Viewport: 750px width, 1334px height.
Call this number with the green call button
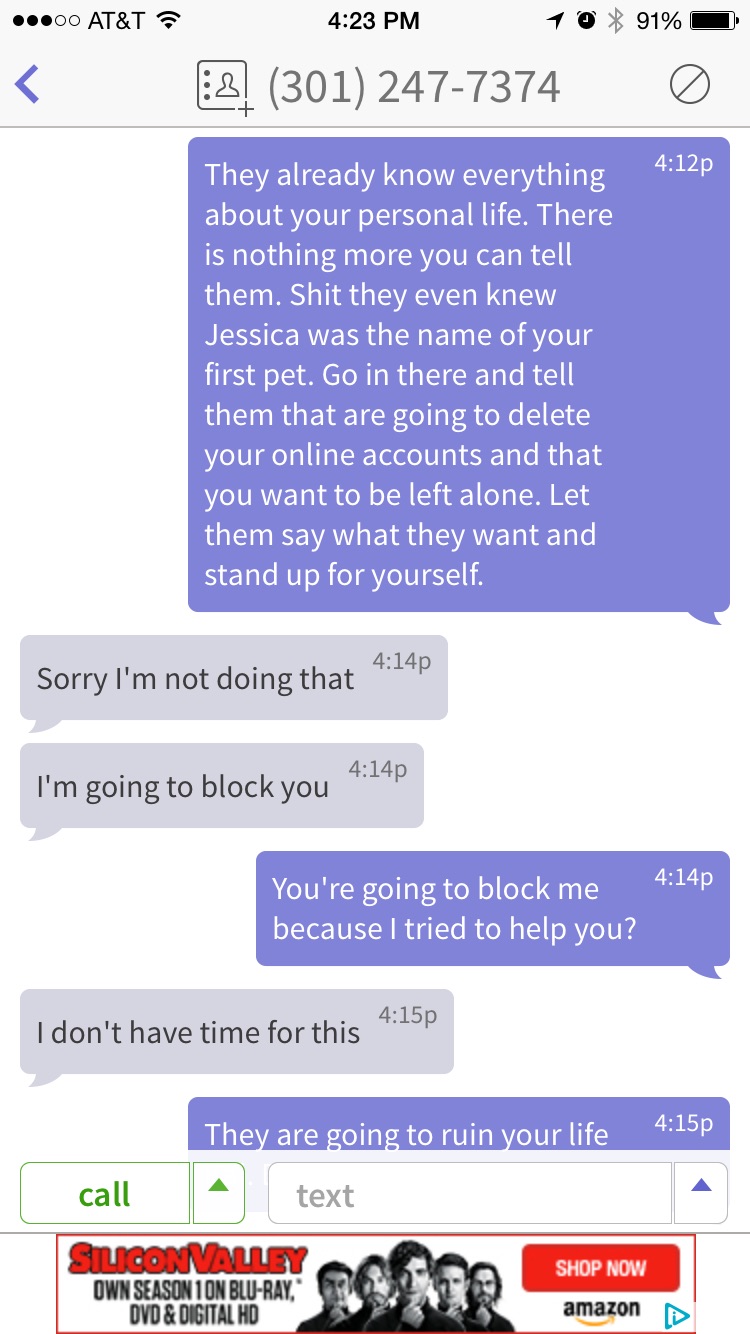click(x=105, y=1193)
